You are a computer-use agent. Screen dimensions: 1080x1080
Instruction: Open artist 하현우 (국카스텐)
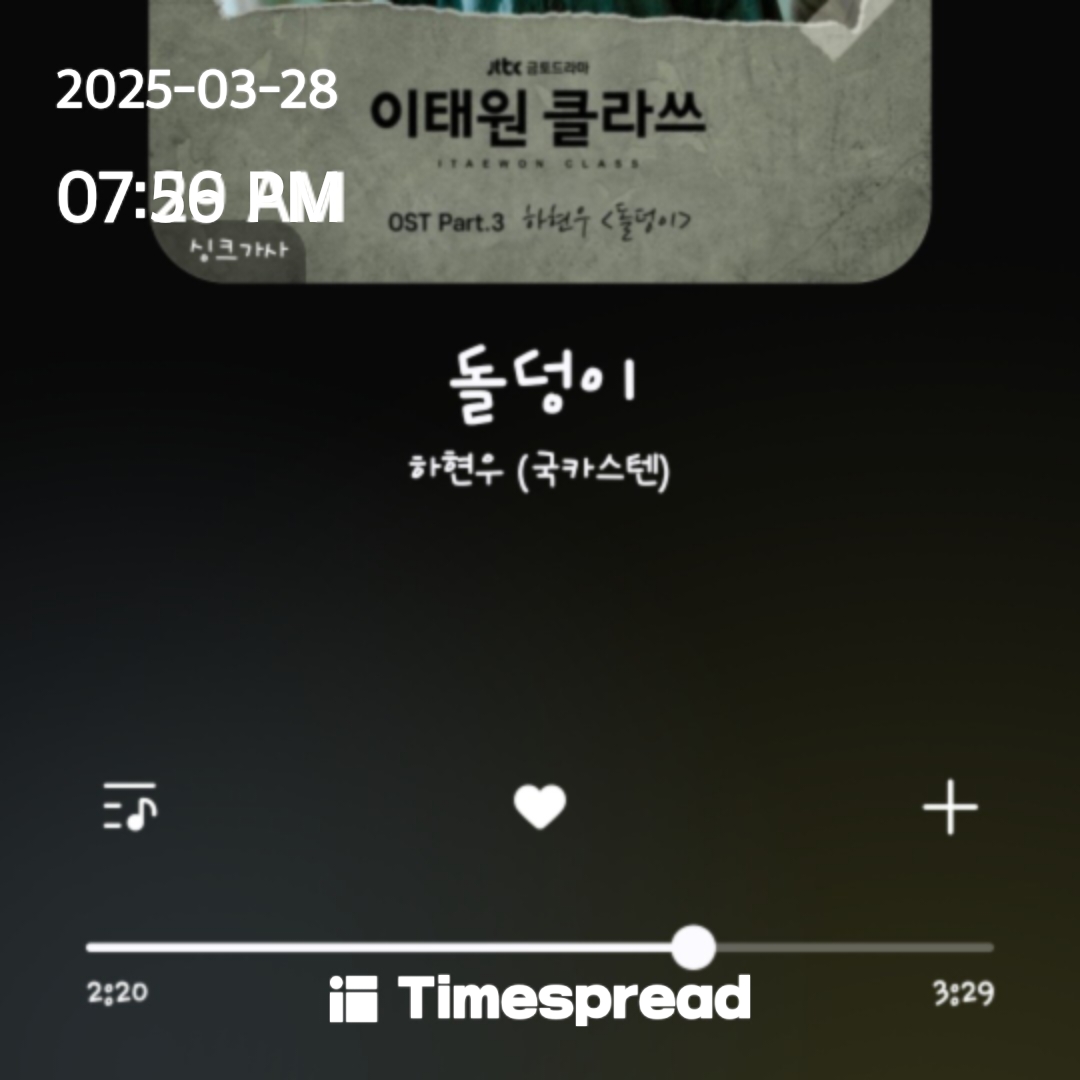(540, 471)
